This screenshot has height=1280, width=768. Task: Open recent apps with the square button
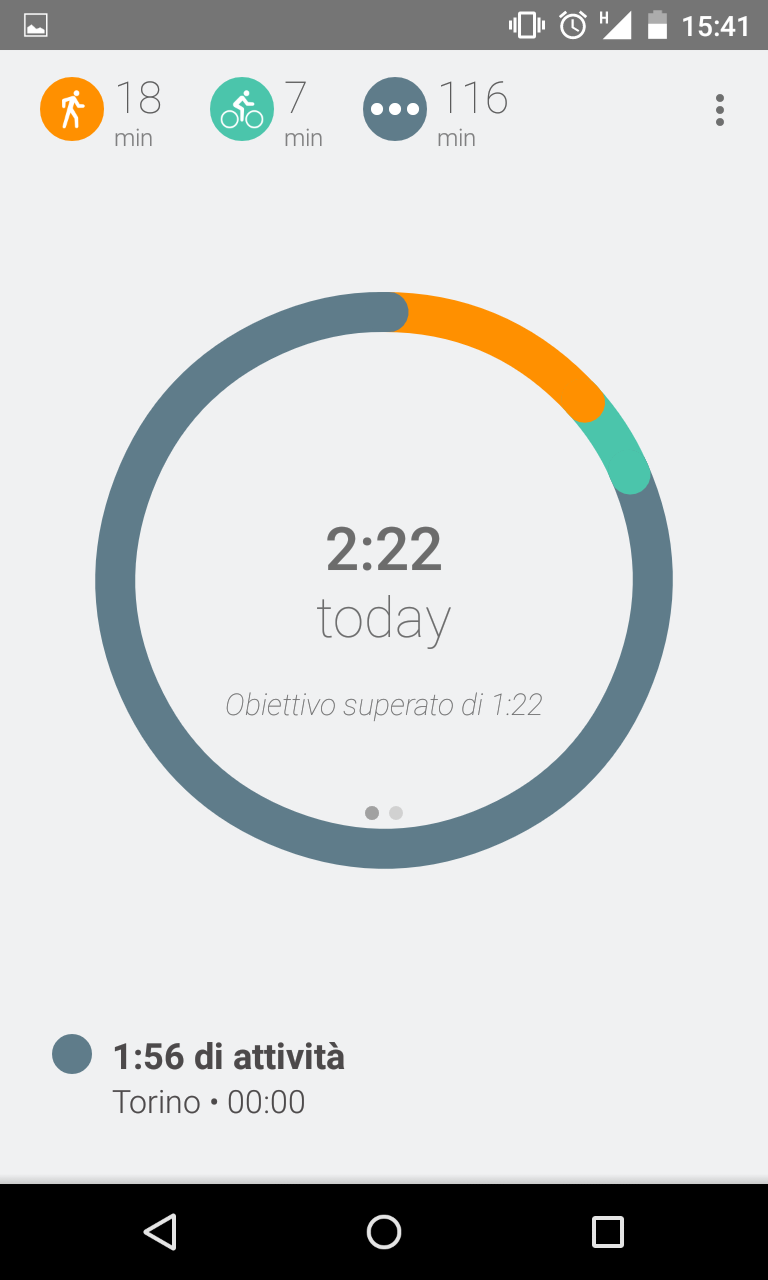pyautogui.click(x=607, y=1231)
